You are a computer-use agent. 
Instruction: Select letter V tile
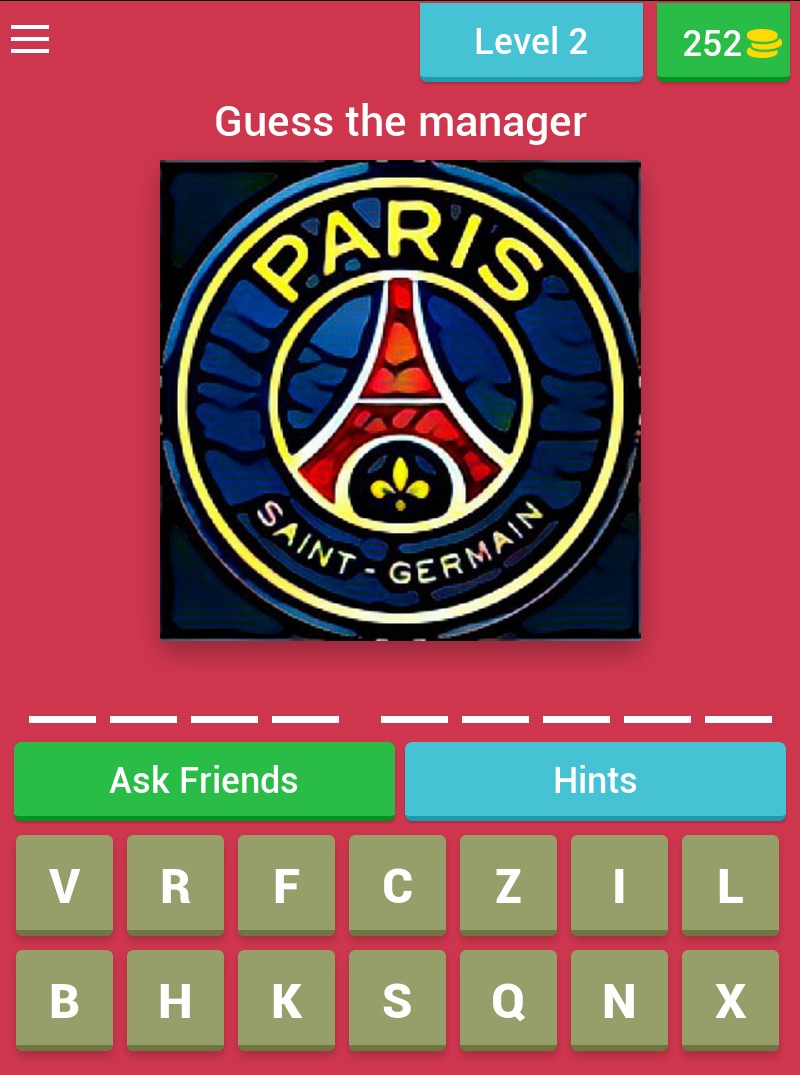64,885
